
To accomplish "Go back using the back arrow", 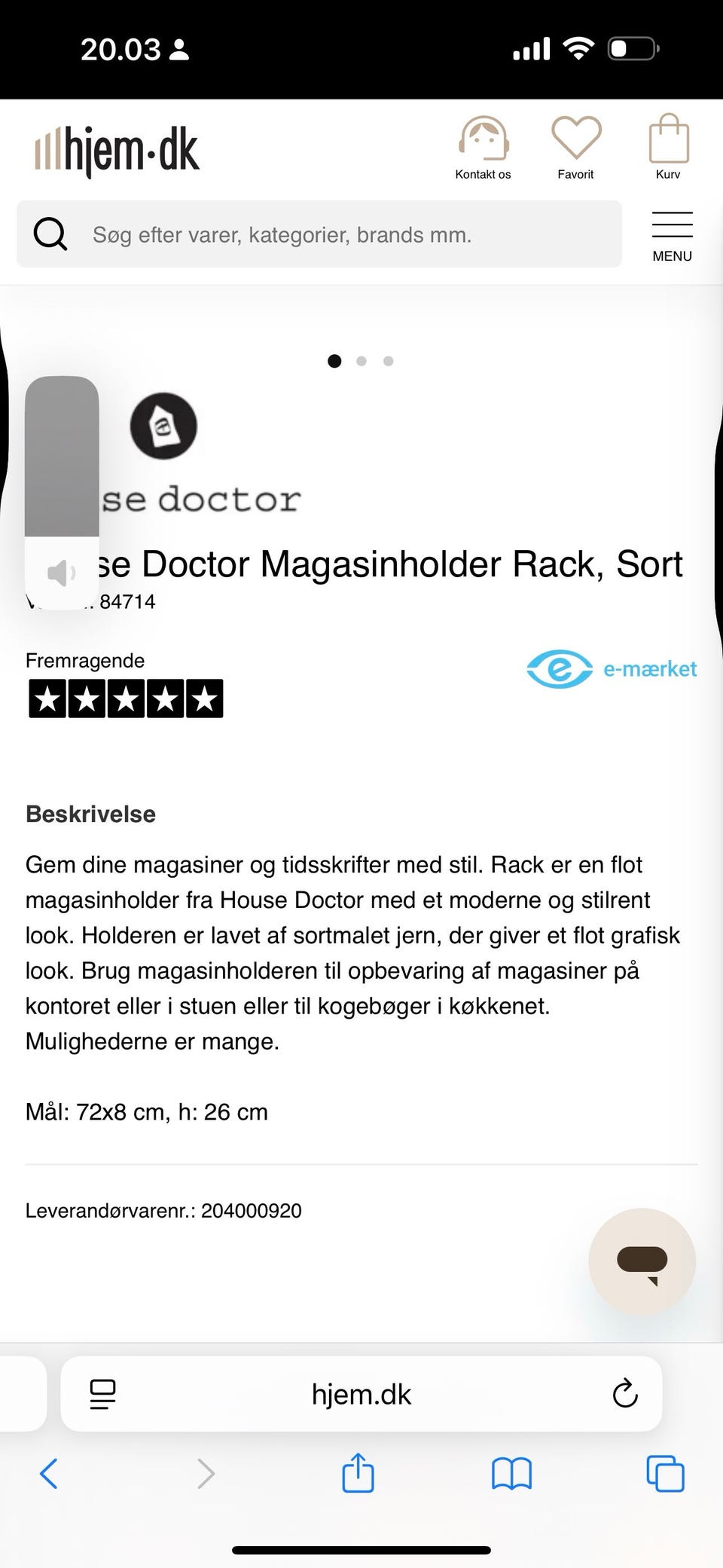I will (x=49, y=1475).
